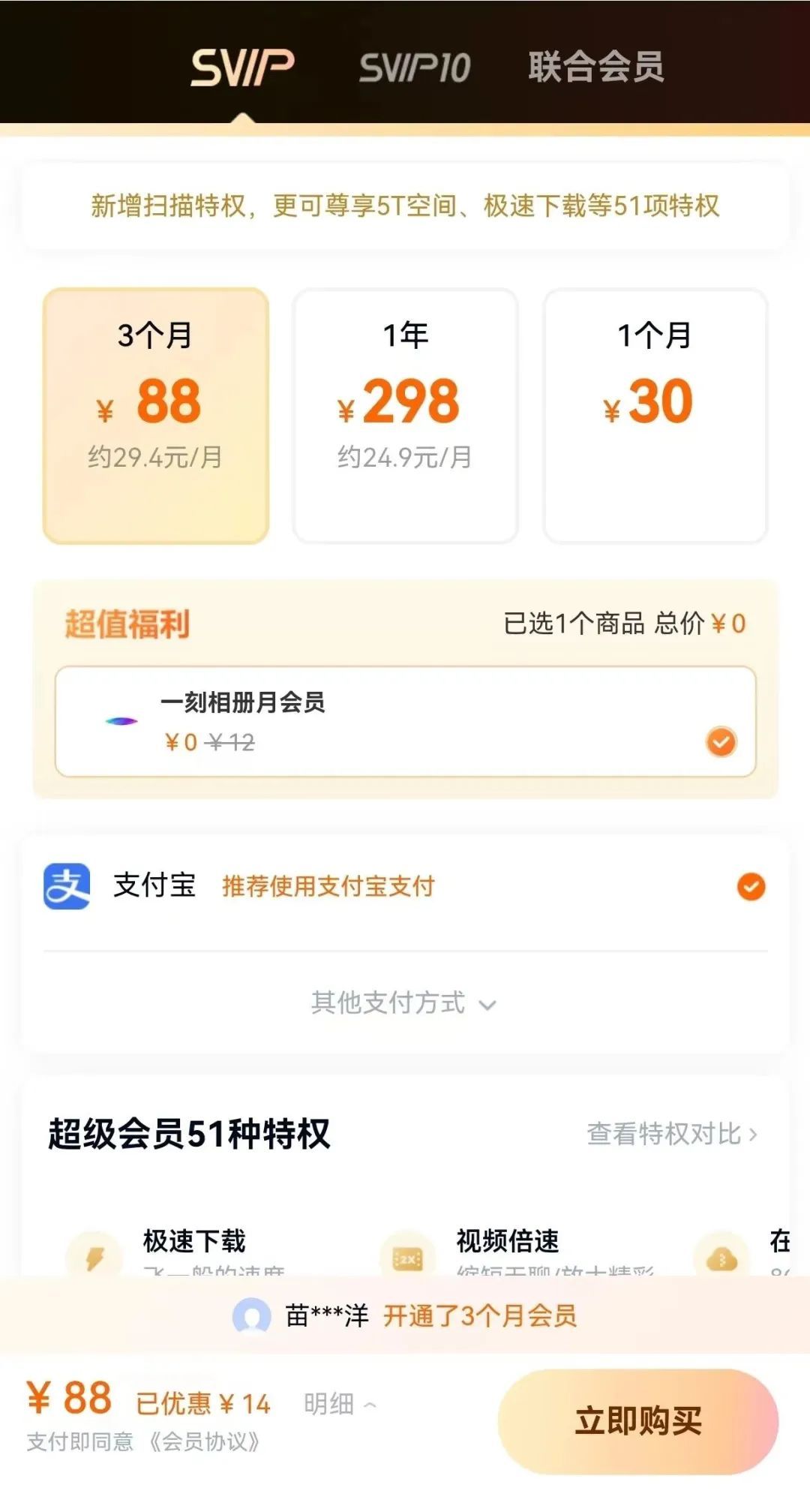Screen dimensions: 810x1512
Task: Open the 《会员协议》 link
Action: point(204,1441)
